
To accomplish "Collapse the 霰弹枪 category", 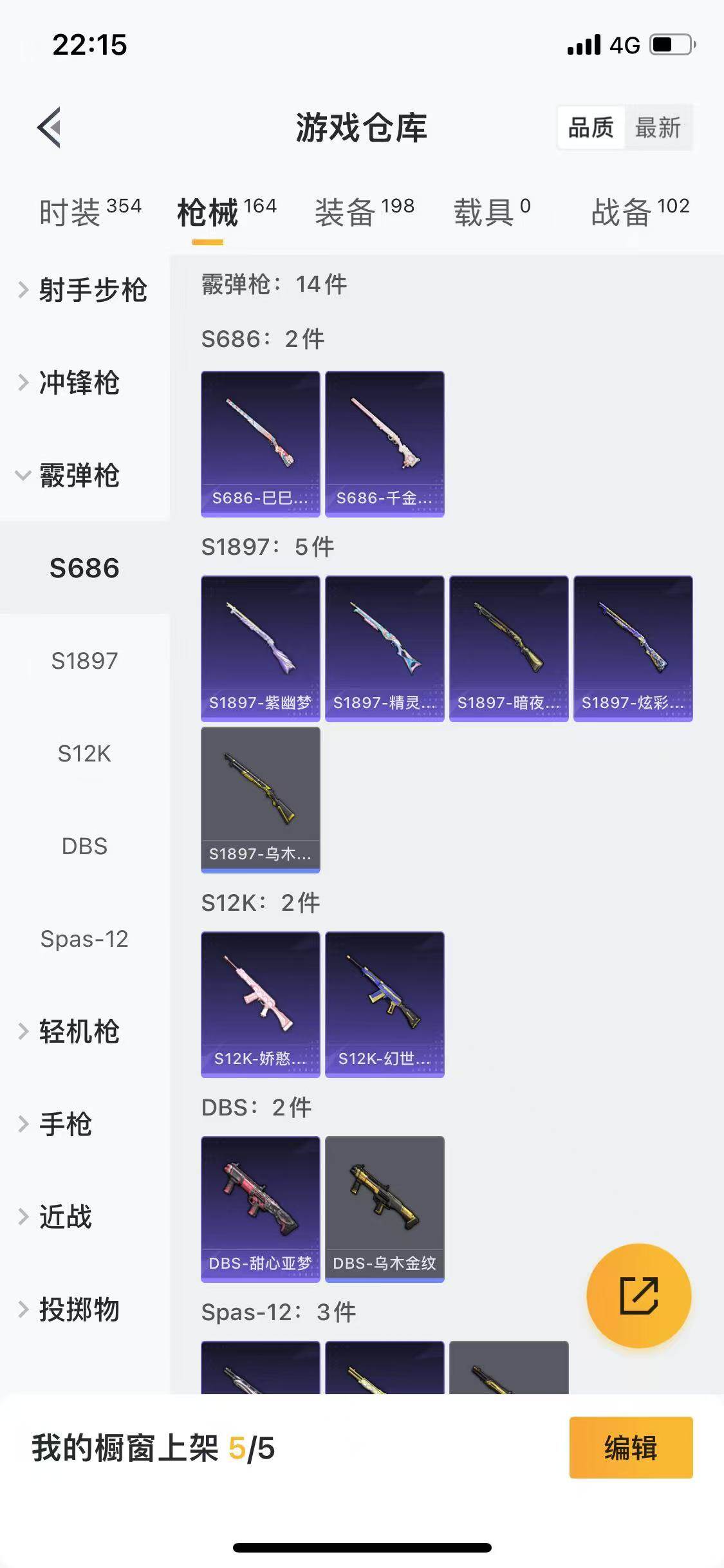I will (x=79, y=476).
